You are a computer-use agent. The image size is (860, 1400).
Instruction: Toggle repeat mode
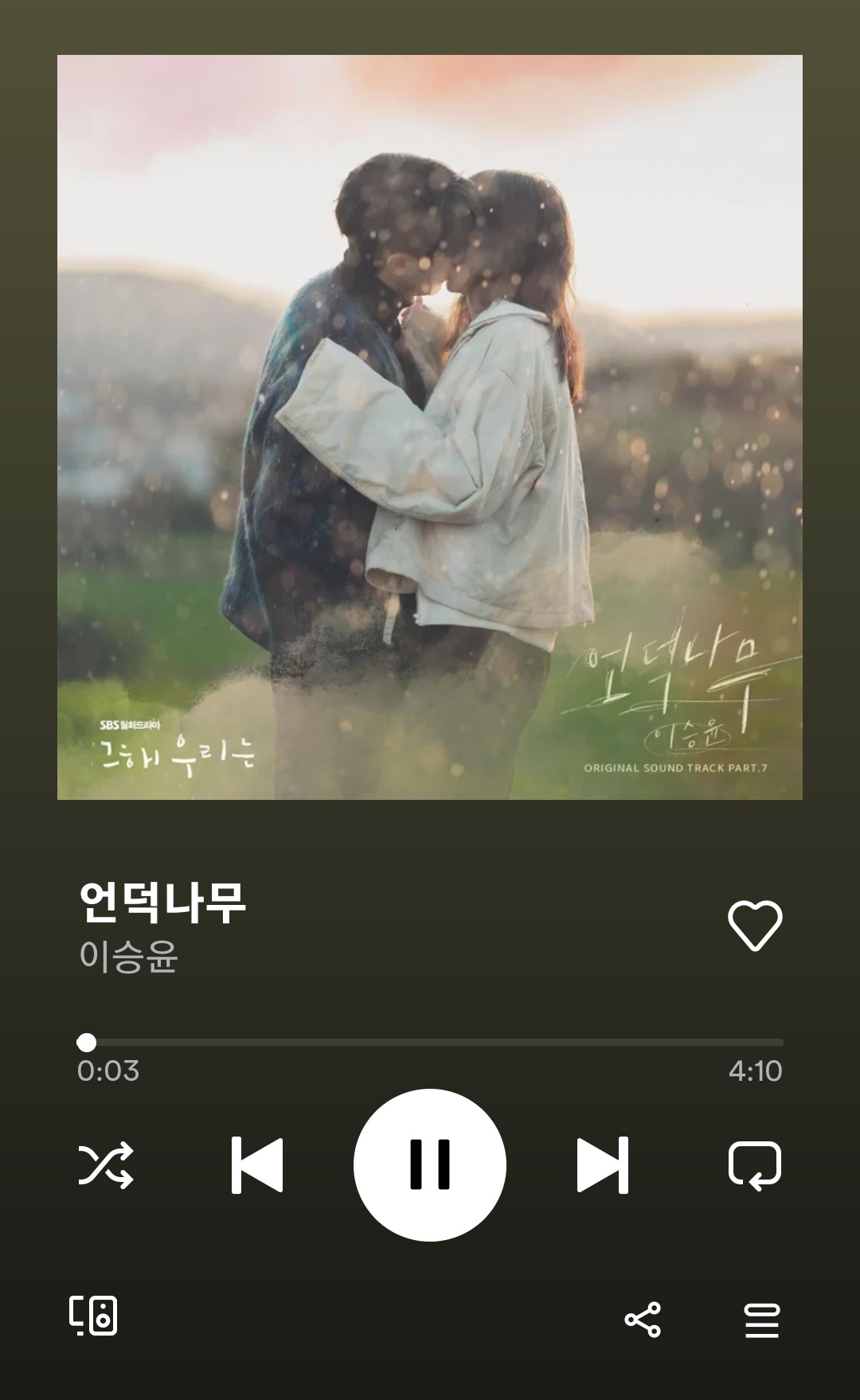[754, 1165]
